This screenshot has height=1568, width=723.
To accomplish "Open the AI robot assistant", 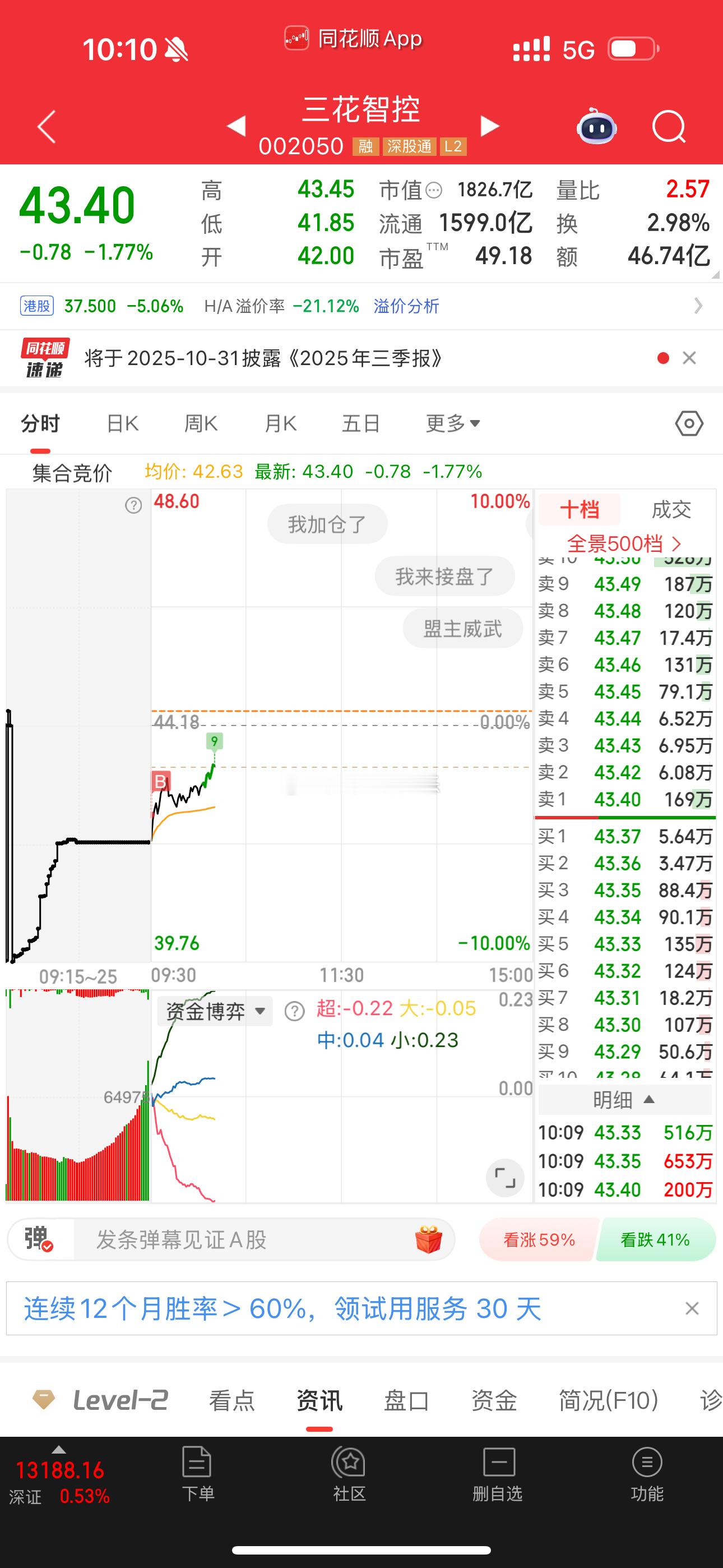I will tap(597, 127).
